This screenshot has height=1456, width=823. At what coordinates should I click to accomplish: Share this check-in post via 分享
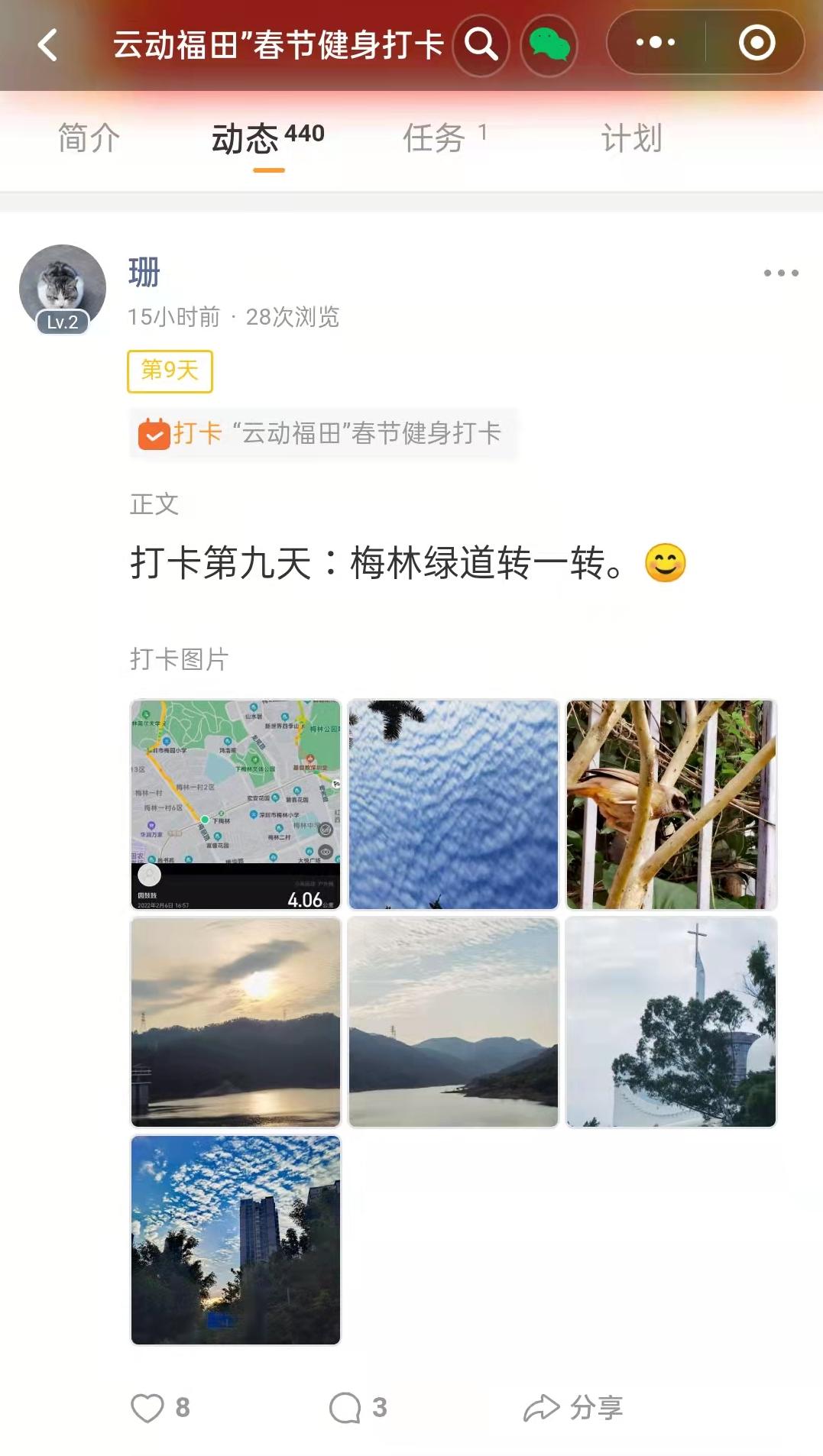tap(573, 1407)
